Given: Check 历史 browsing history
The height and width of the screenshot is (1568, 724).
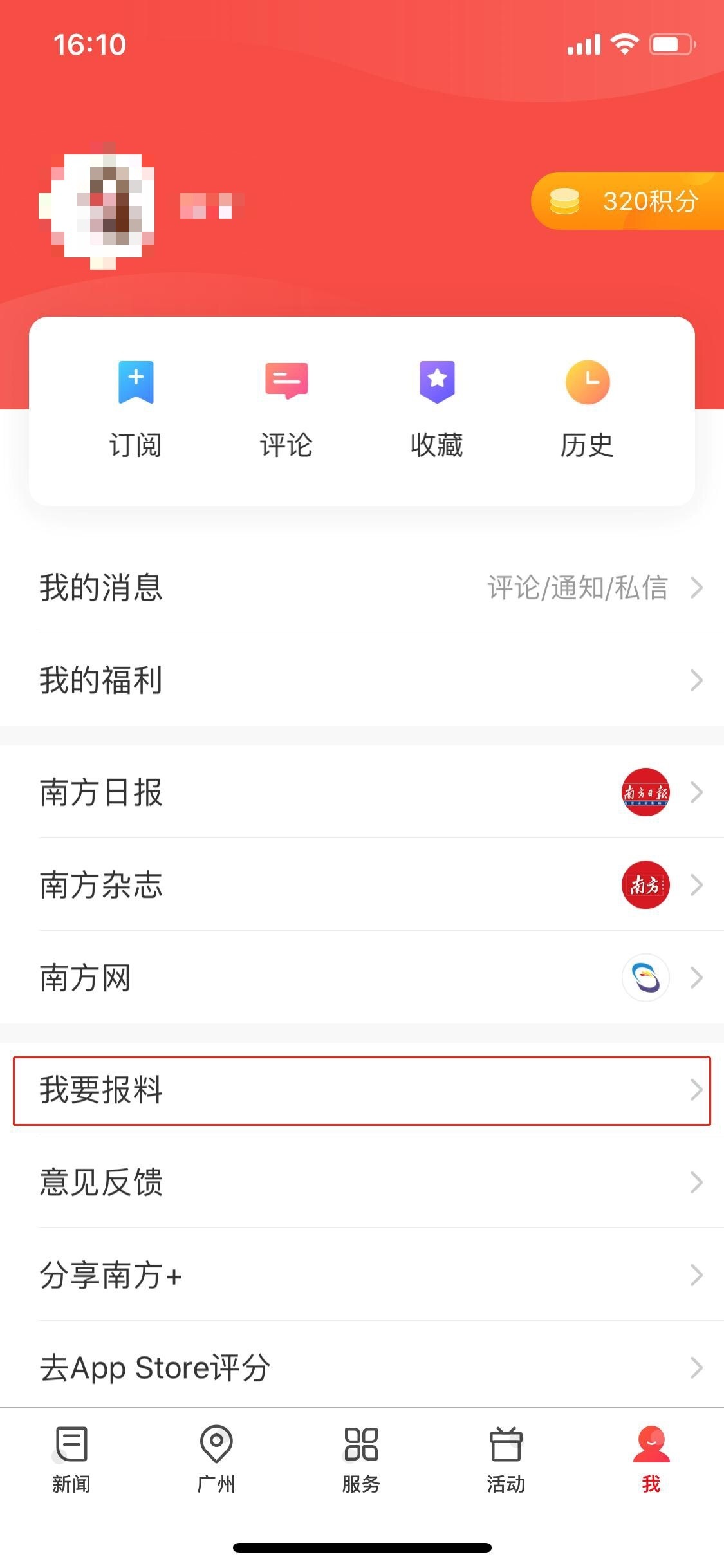Looking at the screenshot, I should pyautogui.click(x=587, y=409).
